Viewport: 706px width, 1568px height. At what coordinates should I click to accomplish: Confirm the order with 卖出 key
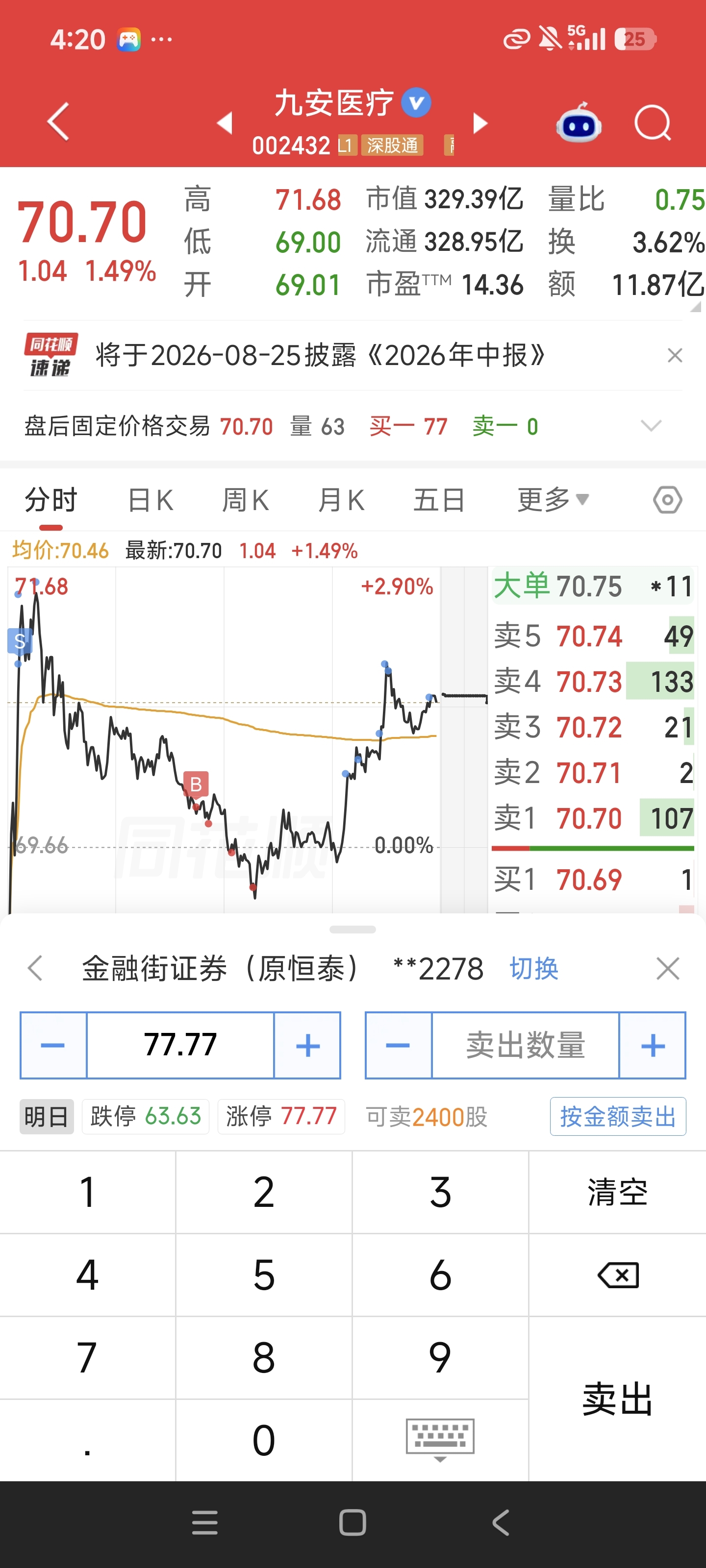tap(617, 1399)
